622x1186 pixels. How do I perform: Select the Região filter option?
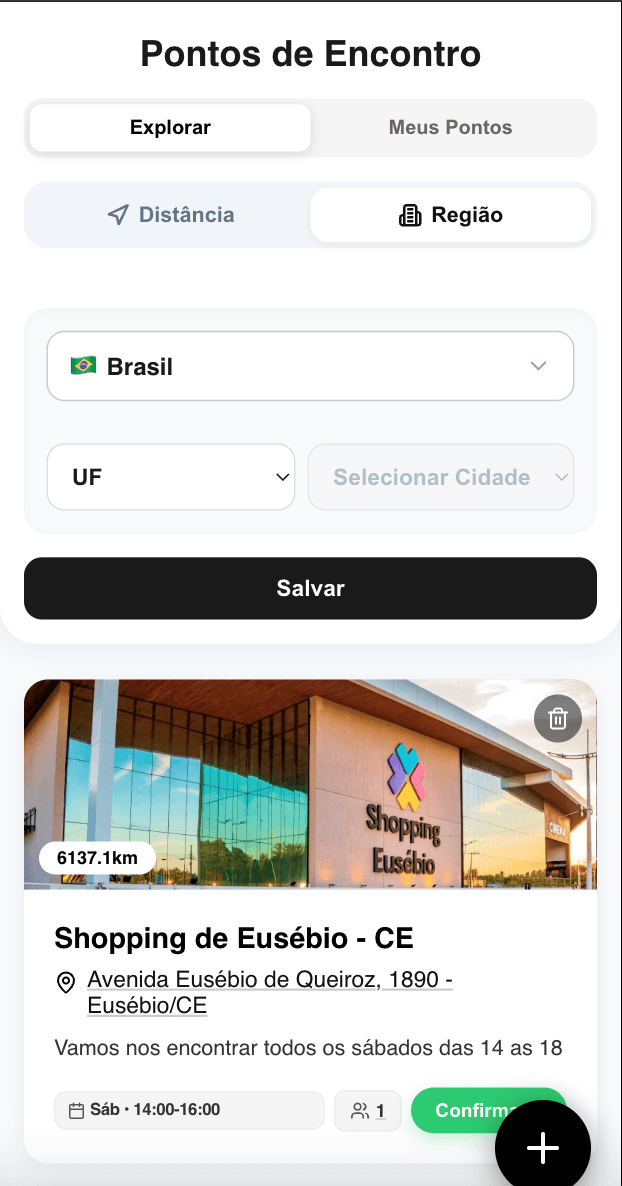pos(450,215)
